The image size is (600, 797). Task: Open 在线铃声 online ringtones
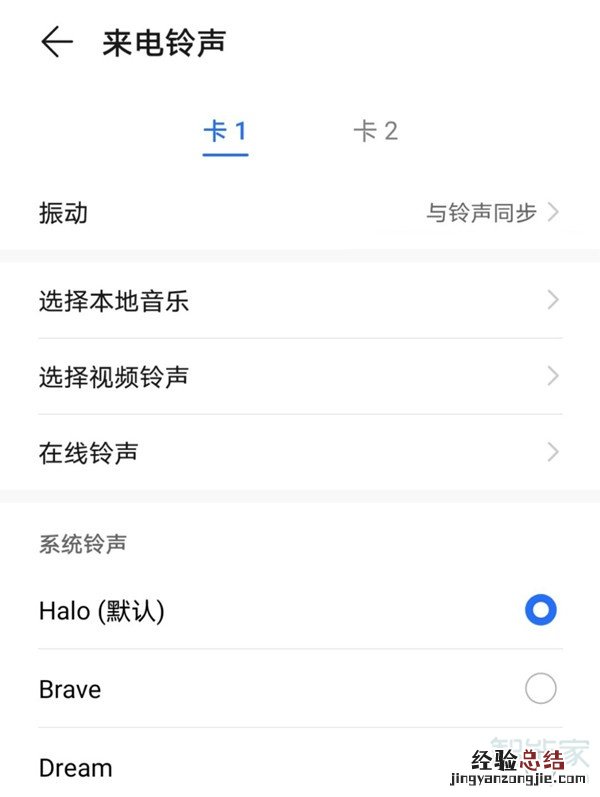[300, 453]
